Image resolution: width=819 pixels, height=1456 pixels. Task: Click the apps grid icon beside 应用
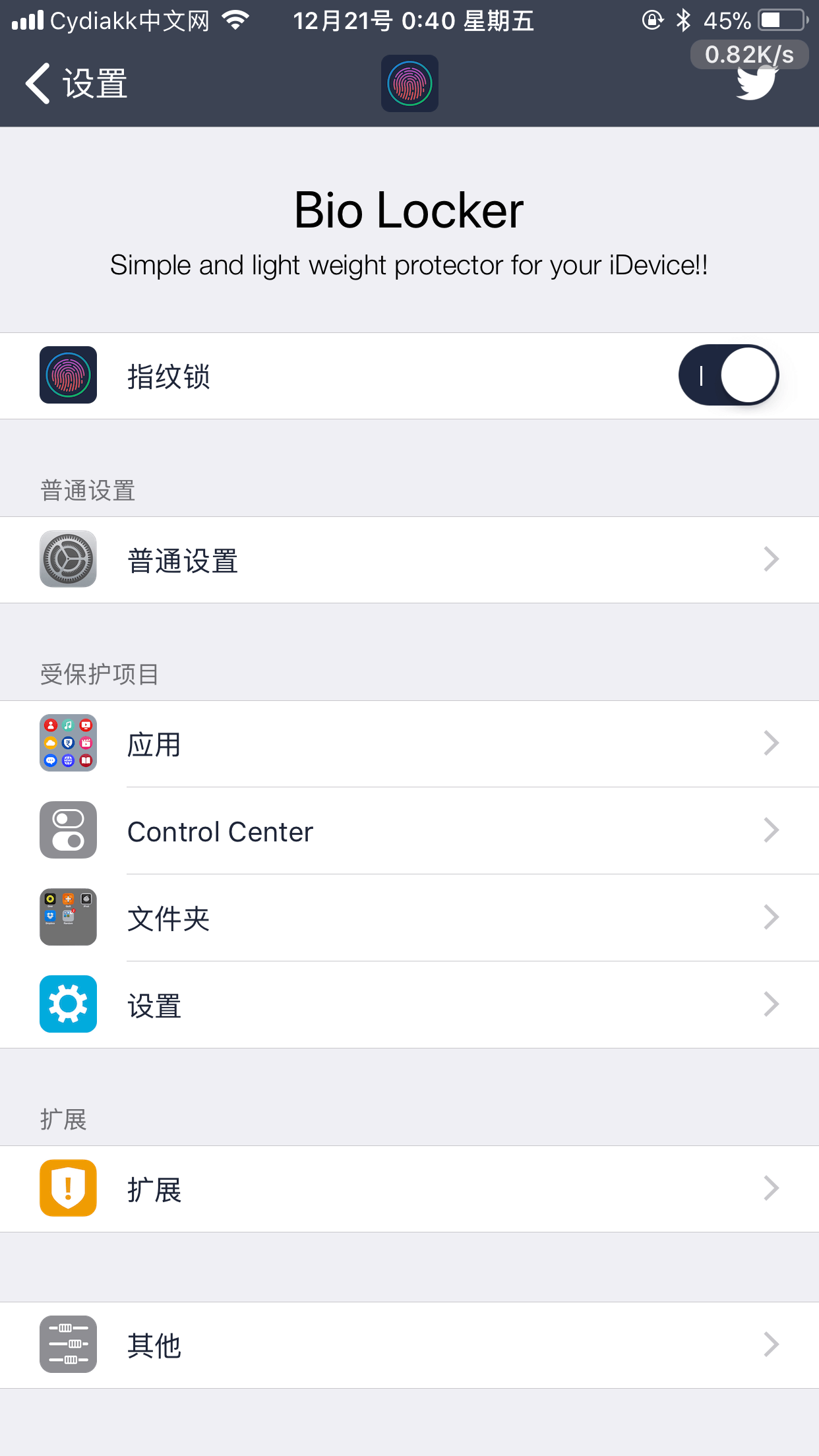coord(68,743)
